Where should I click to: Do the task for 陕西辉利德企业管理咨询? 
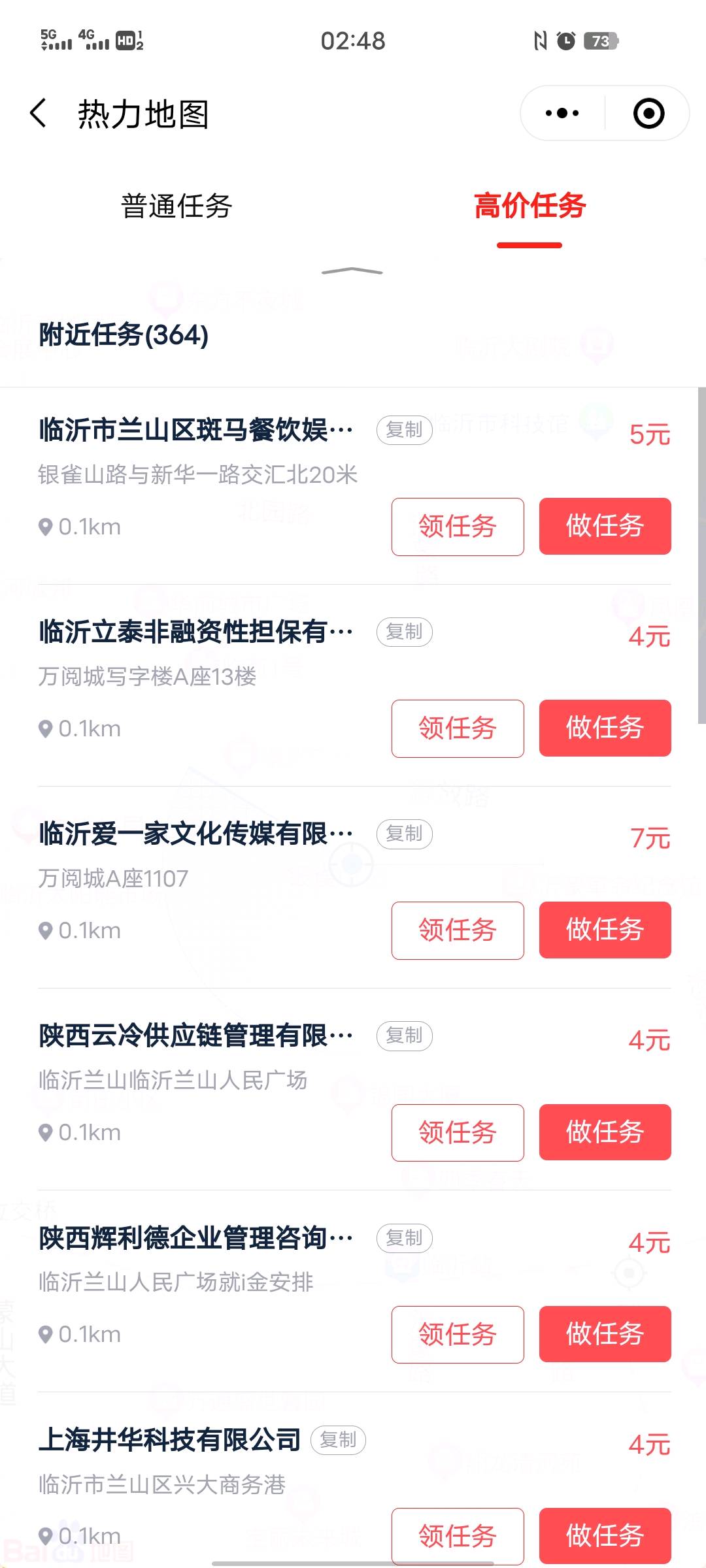[x=605, y=1334]
